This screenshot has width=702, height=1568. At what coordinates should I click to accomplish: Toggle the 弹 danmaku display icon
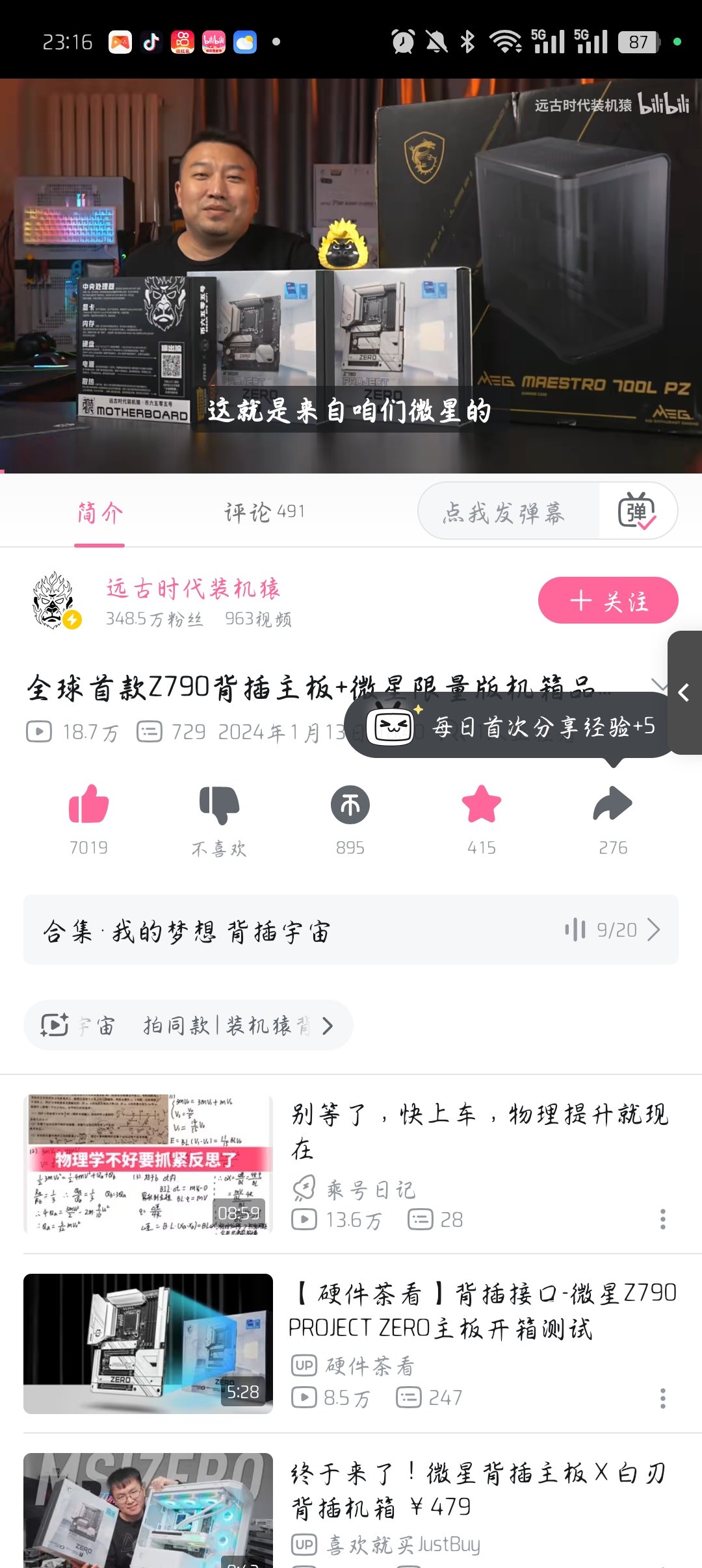[637, 511]
